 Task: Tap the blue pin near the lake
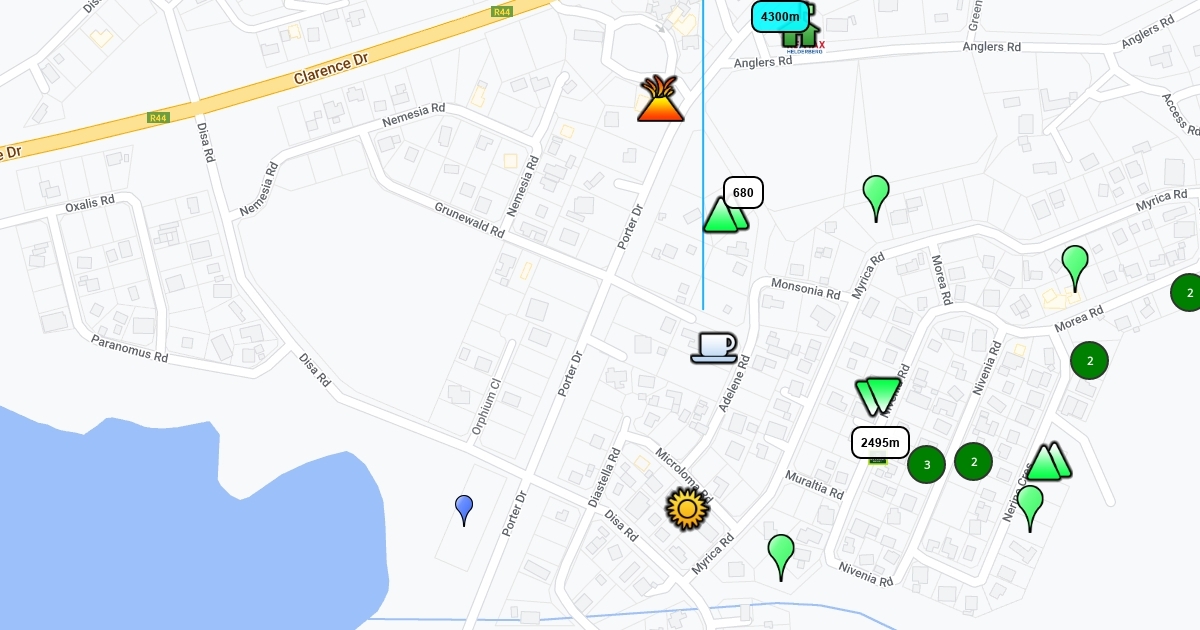point(464,509)
